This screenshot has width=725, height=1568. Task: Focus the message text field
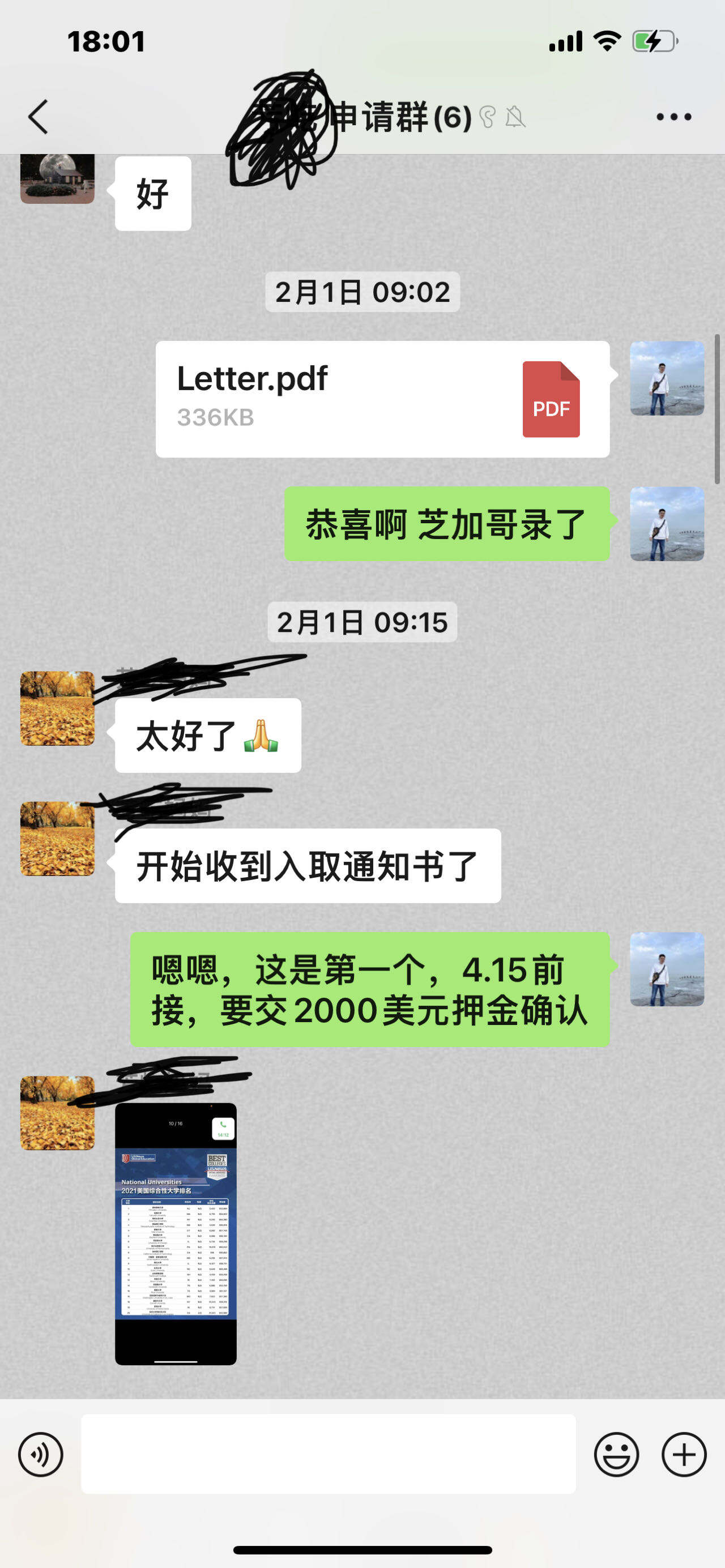pos(328,1454)
